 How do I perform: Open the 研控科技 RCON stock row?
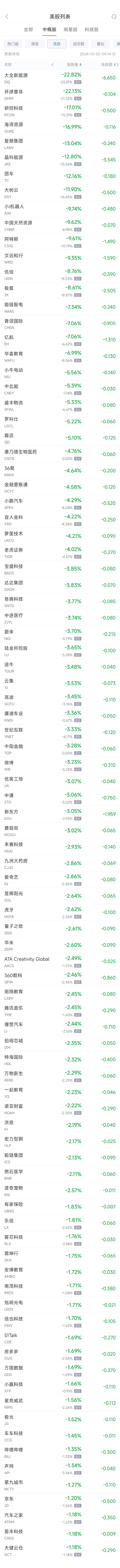click(60, 111)
